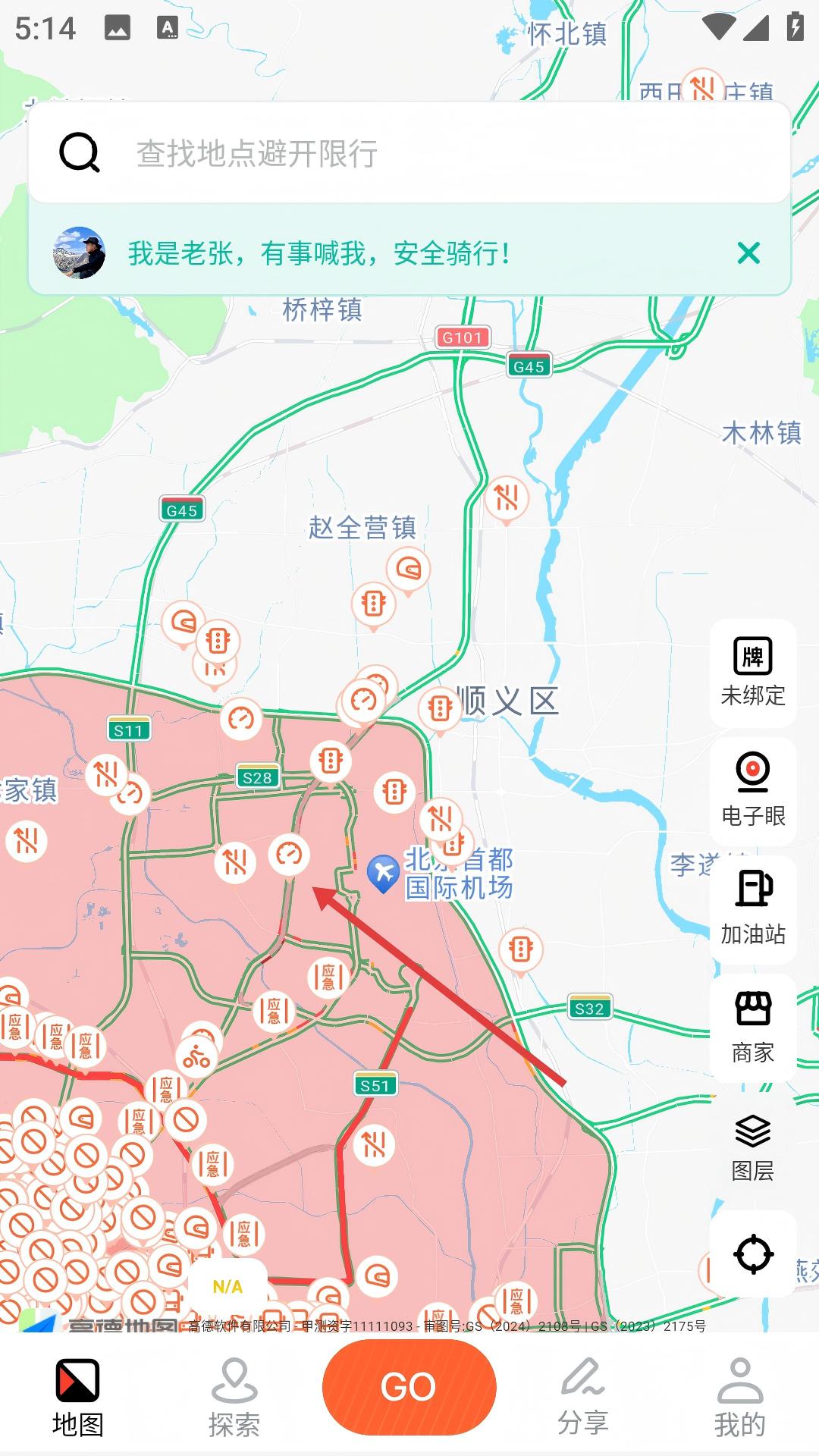Tap the 北京首都国际机场 airport marker
The image size is (819, 1456).
pos(384,874)
